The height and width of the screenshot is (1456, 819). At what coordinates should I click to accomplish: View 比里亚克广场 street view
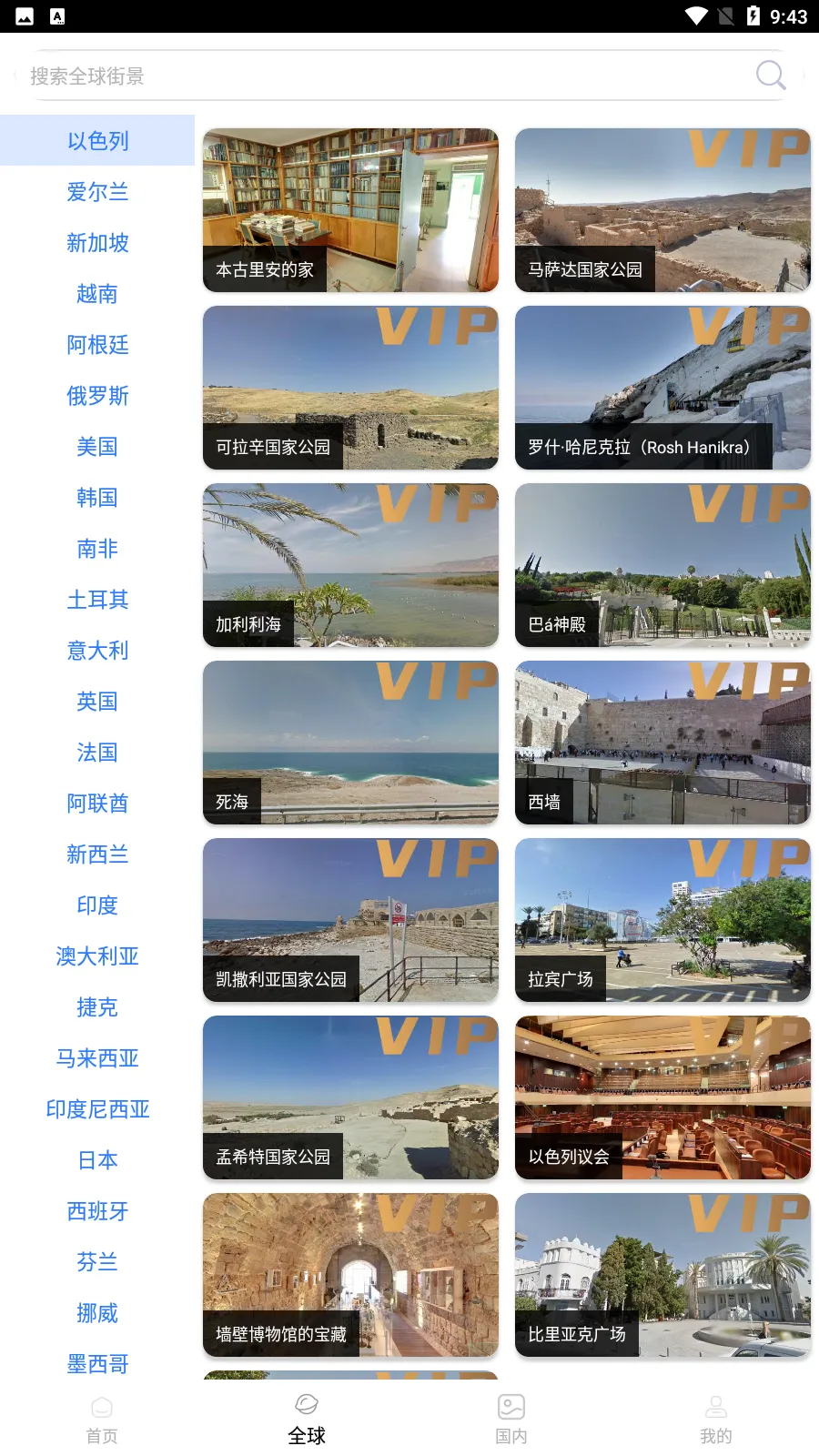point(662,1275)
